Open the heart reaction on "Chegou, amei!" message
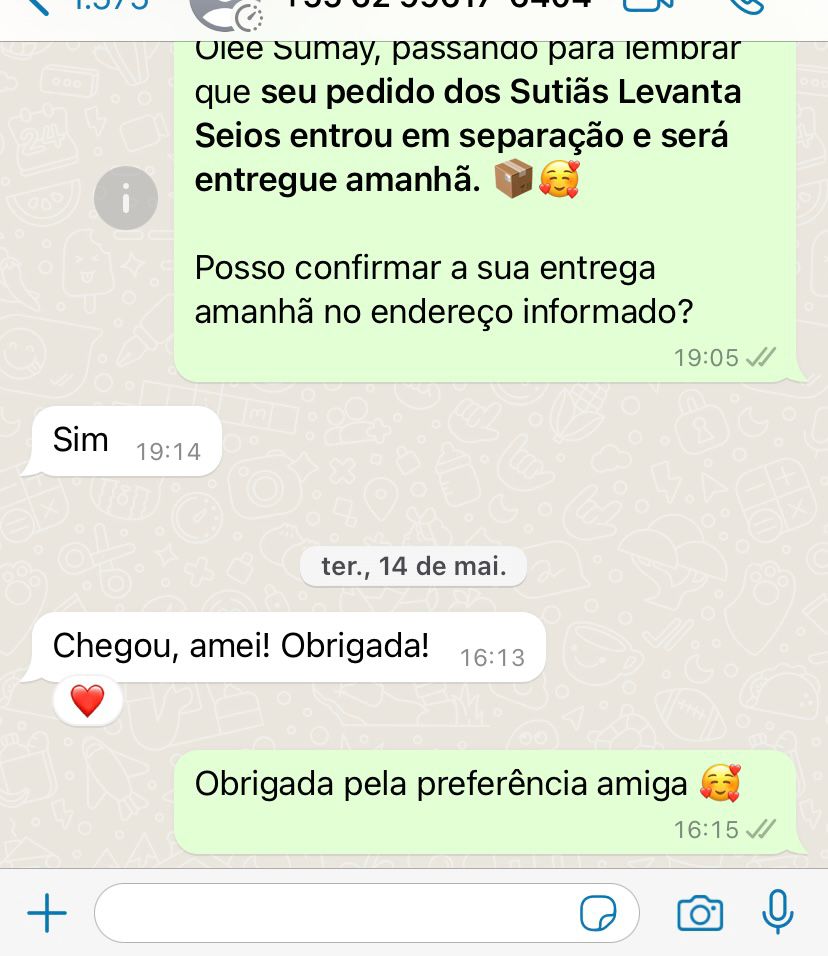 (x=88, y=701)
